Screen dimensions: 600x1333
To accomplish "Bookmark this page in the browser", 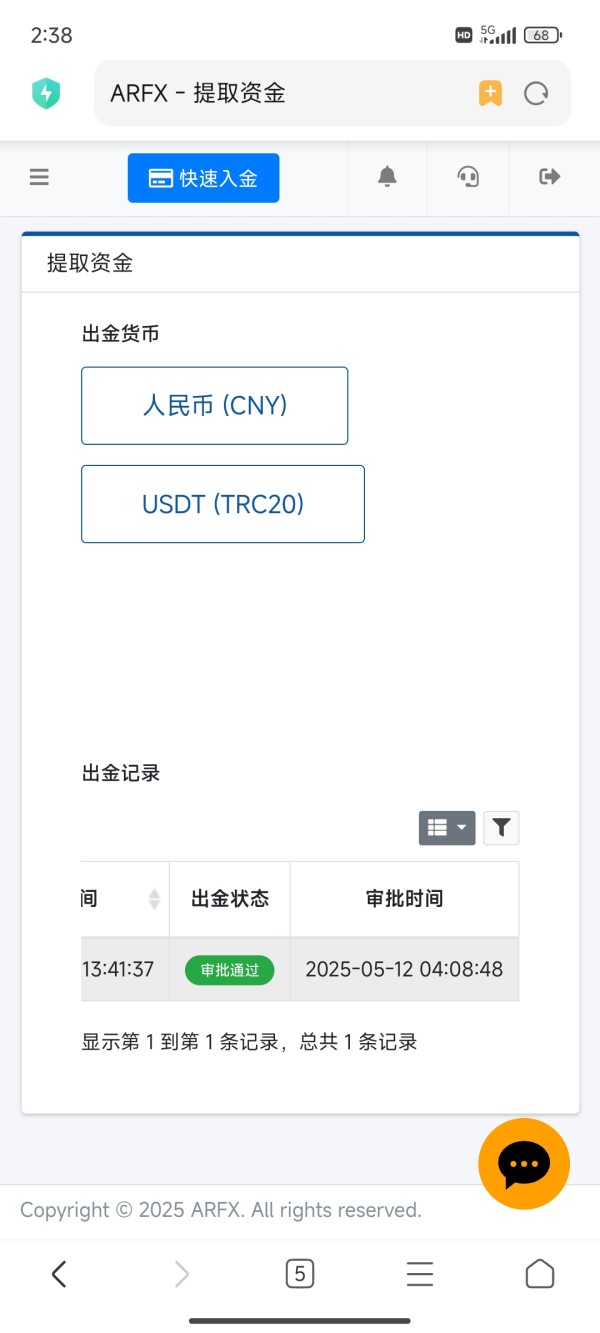I will (x=490, y=94).
